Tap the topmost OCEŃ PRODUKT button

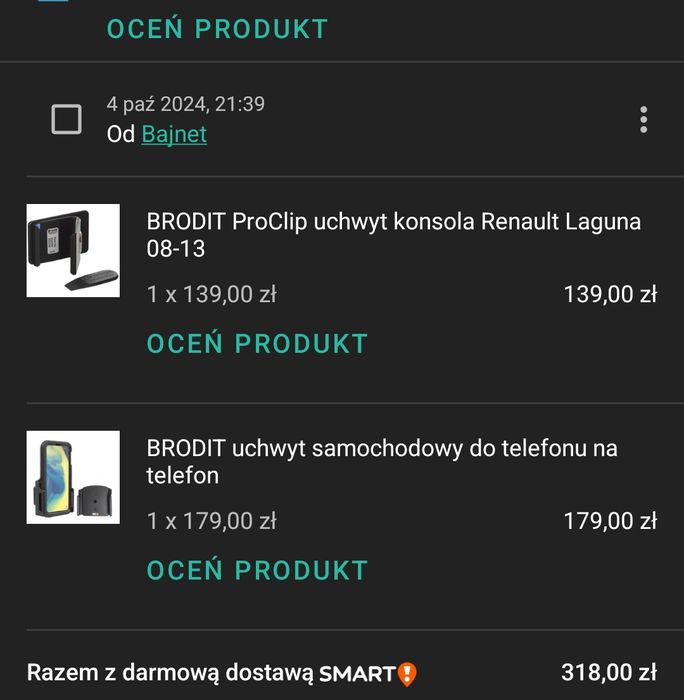point(217,29)
